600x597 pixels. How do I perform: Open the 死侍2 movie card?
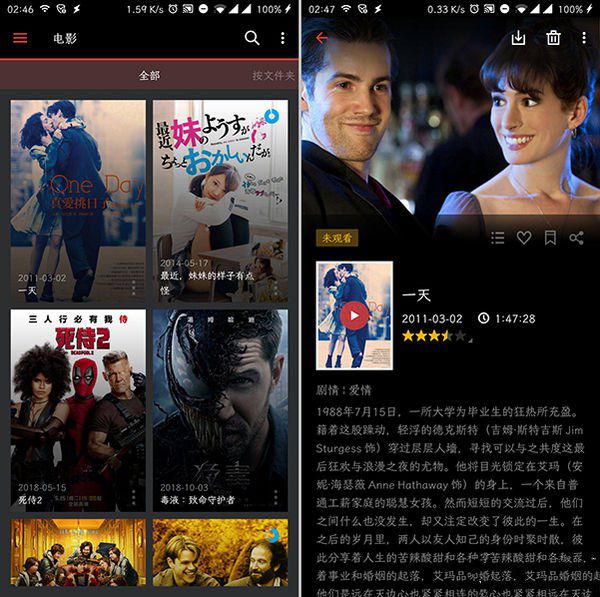click(78, 408)
